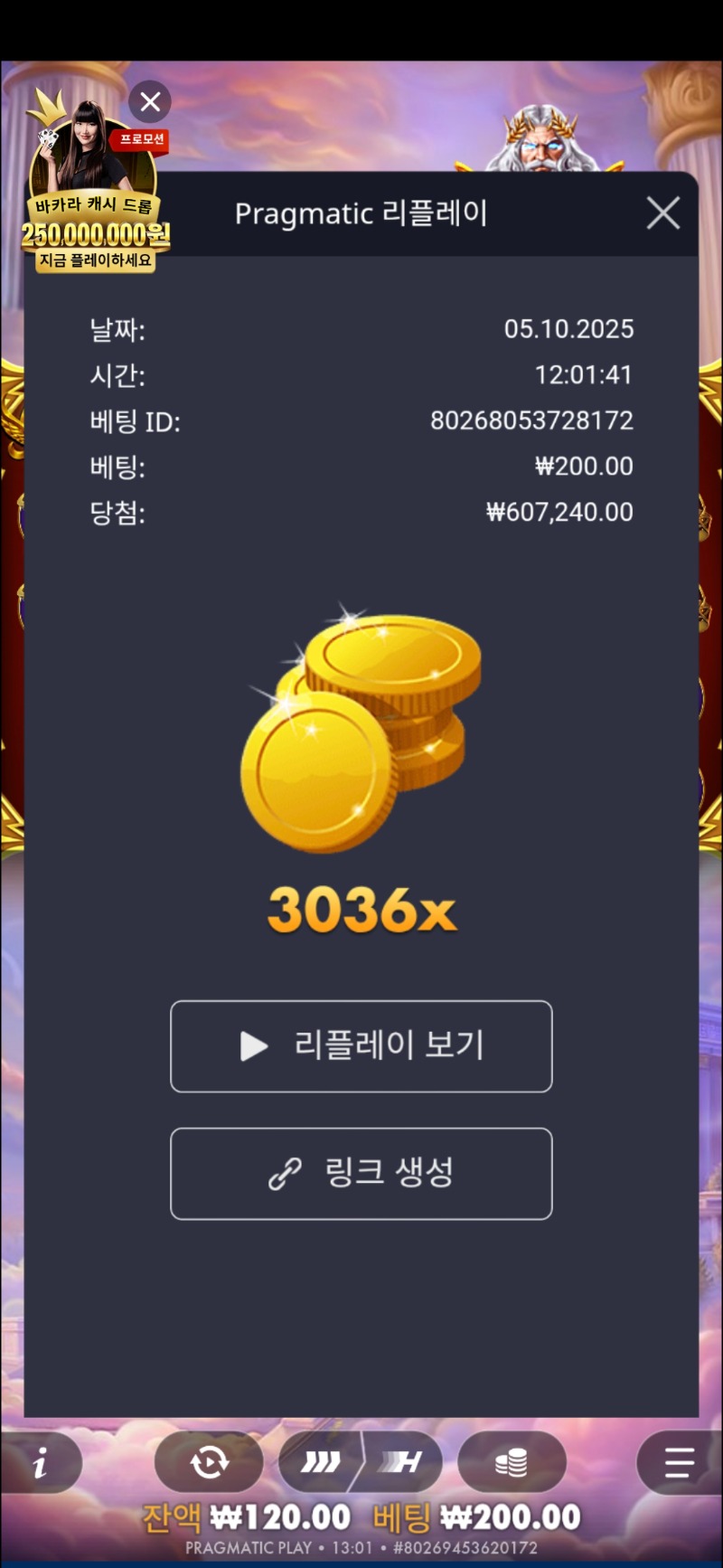Open the hamburger menu

click(x=679, y=1462)
